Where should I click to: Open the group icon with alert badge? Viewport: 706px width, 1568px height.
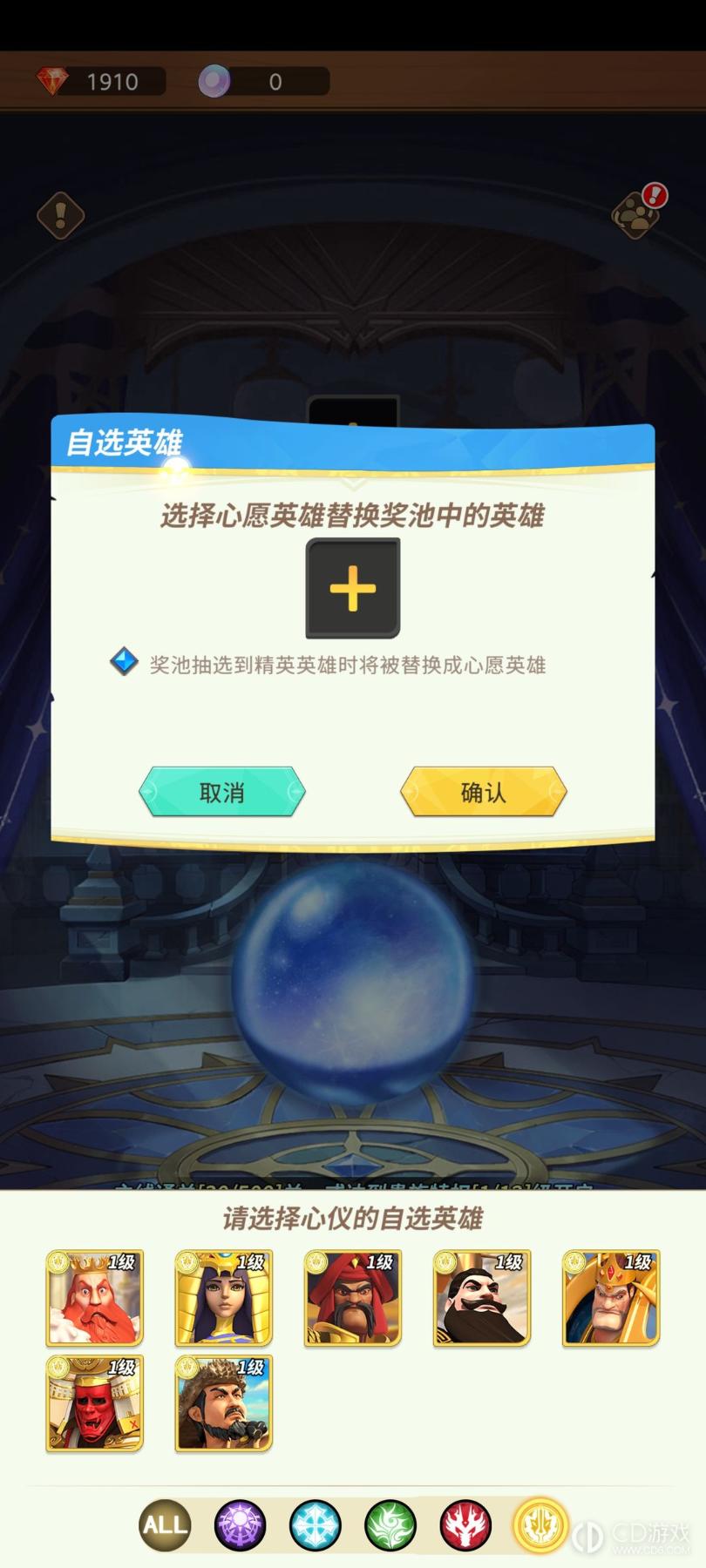(x=638, y=214)
